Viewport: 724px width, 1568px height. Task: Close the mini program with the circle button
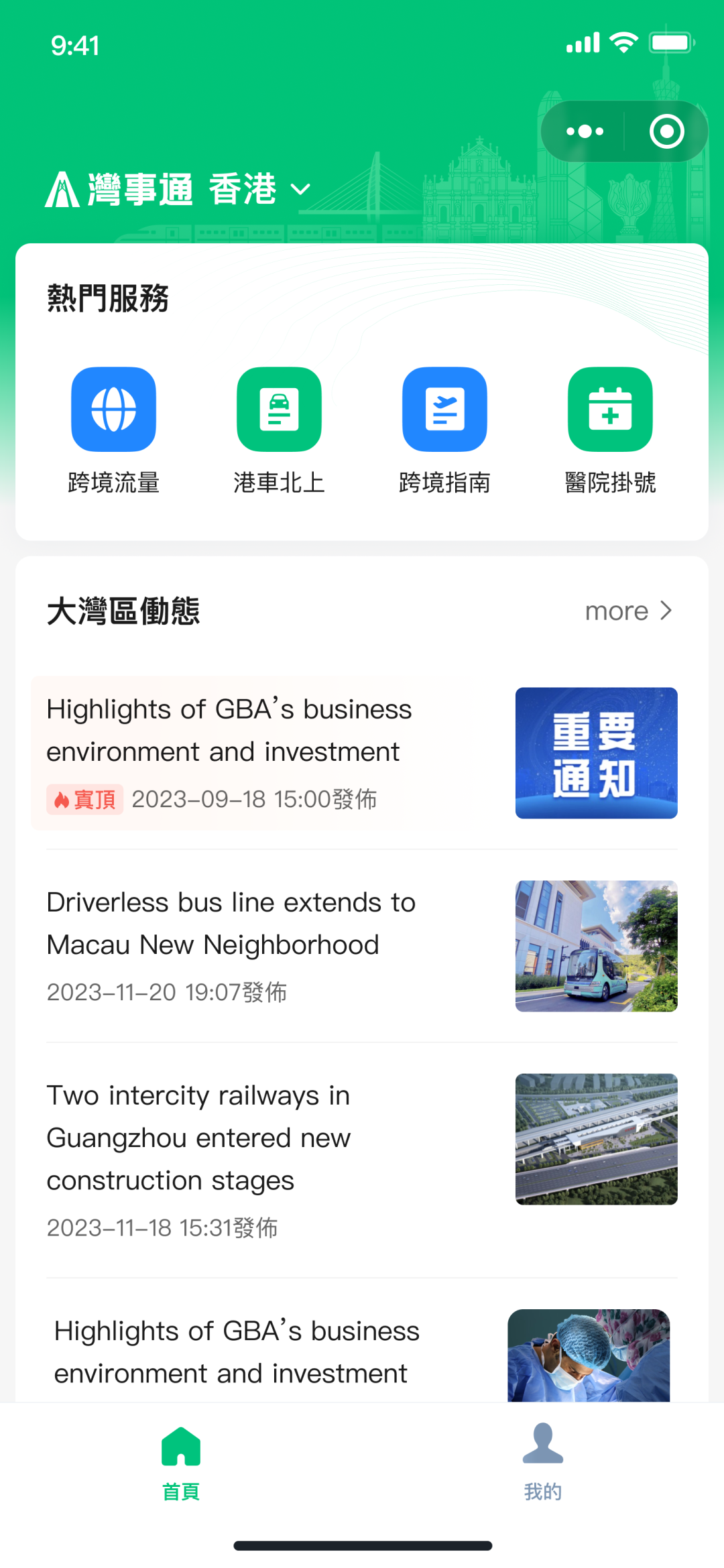coord(666,131)
